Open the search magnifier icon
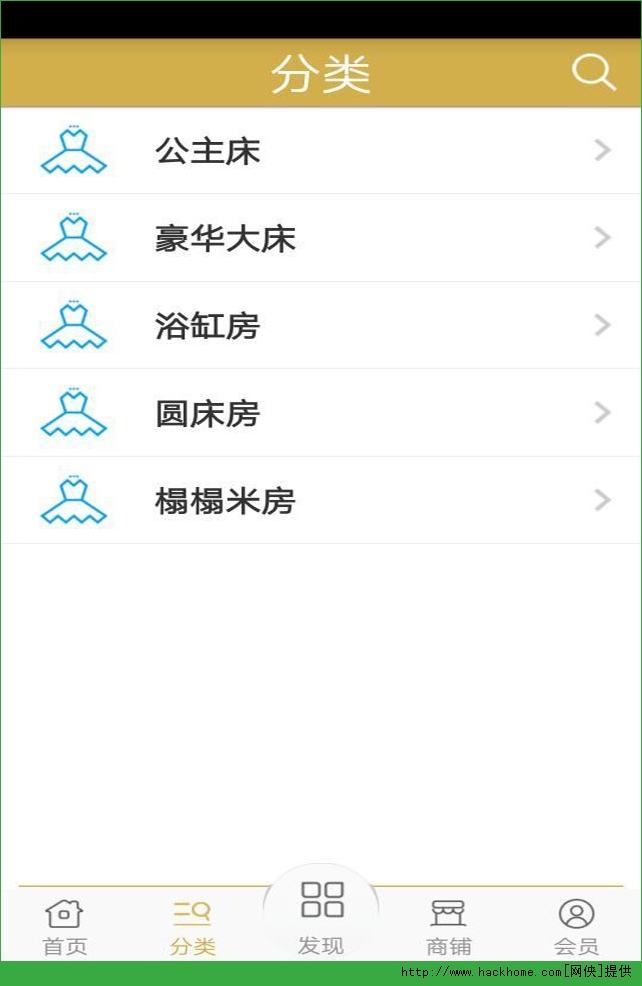 tap(593, 72)
